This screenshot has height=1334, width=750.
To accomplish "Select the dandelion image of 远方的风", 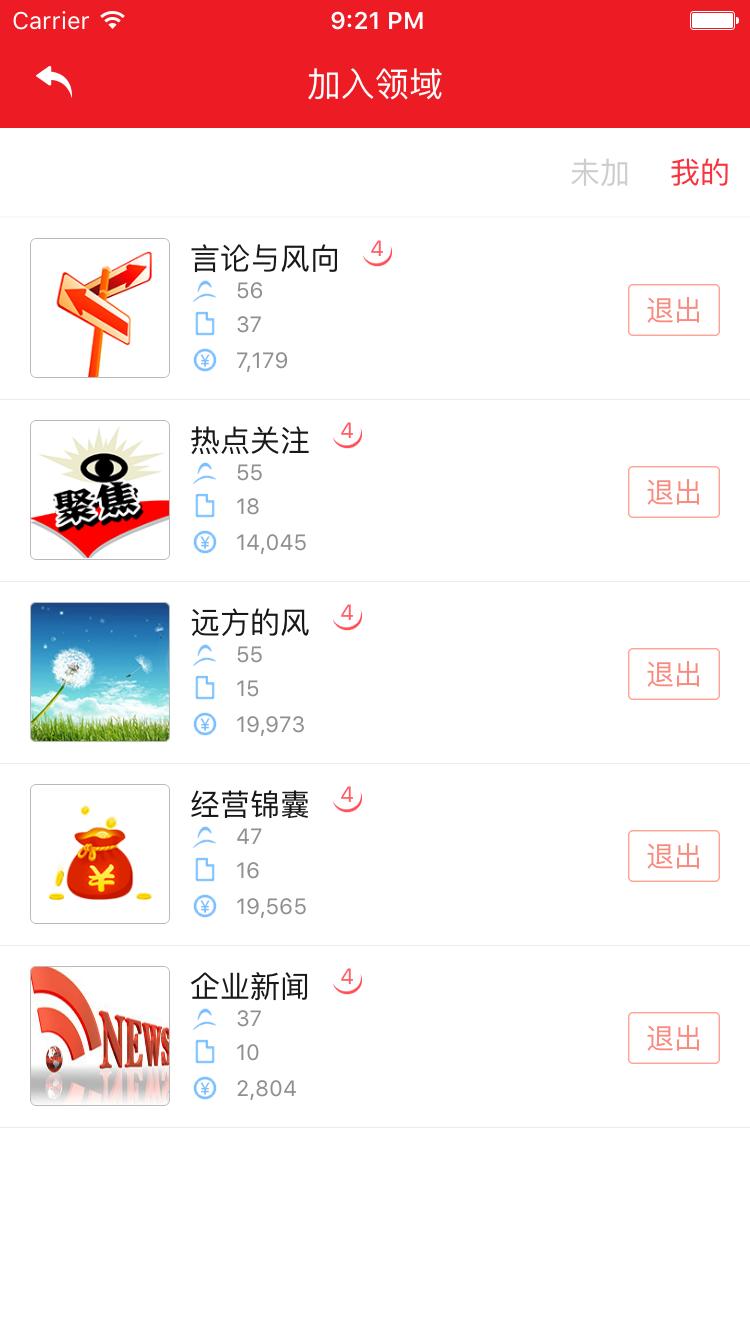I will (x=100, y=672).
